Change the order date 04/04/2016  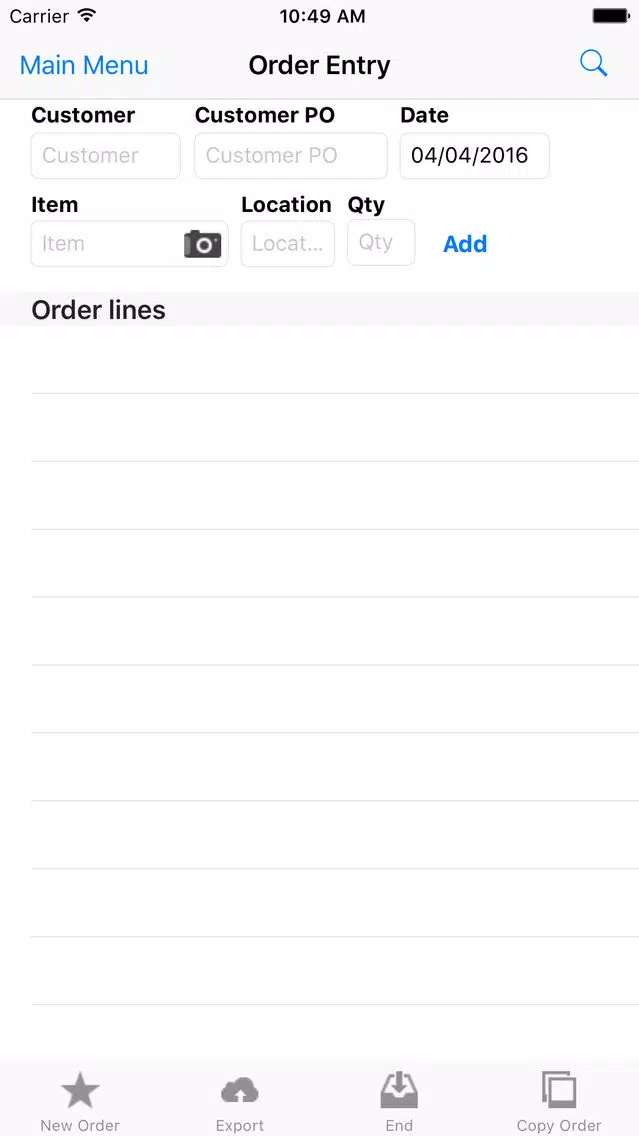(474, 156)
